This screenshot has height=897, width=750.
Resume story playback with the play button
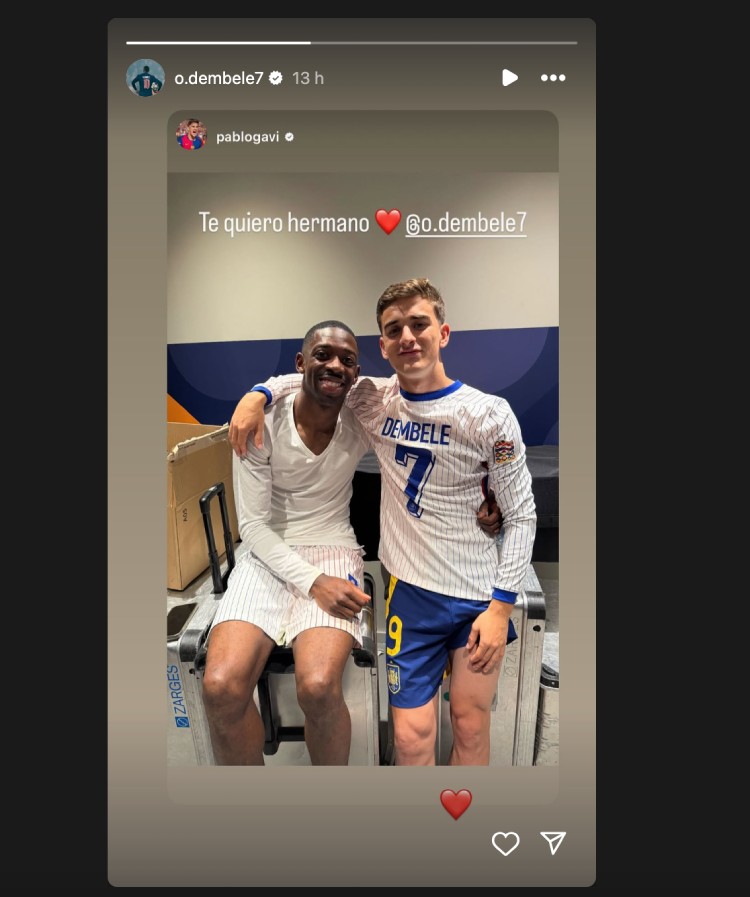point(509,78)
